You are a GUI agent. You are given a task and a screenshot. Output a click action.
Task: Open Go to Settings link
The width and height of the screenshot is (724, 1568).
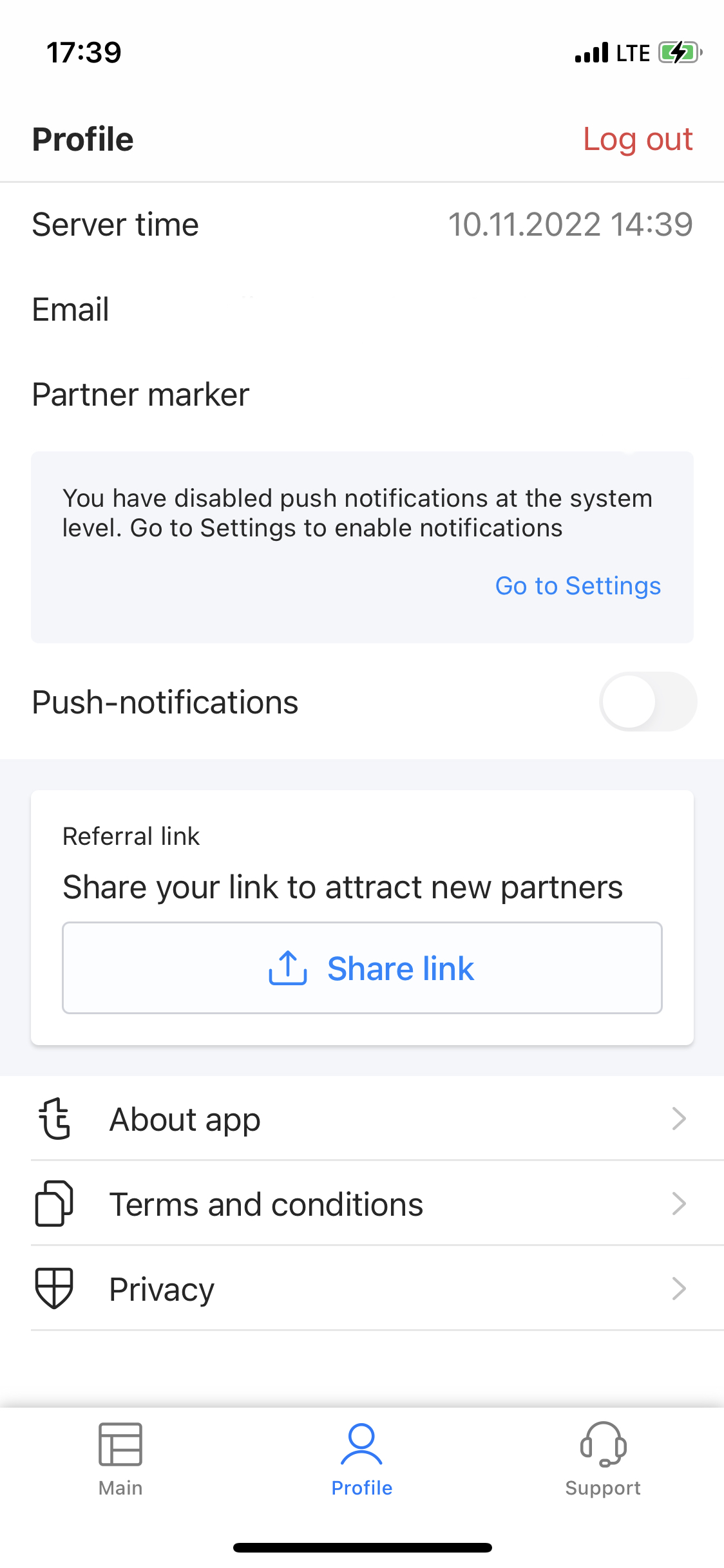coord(578,586)
